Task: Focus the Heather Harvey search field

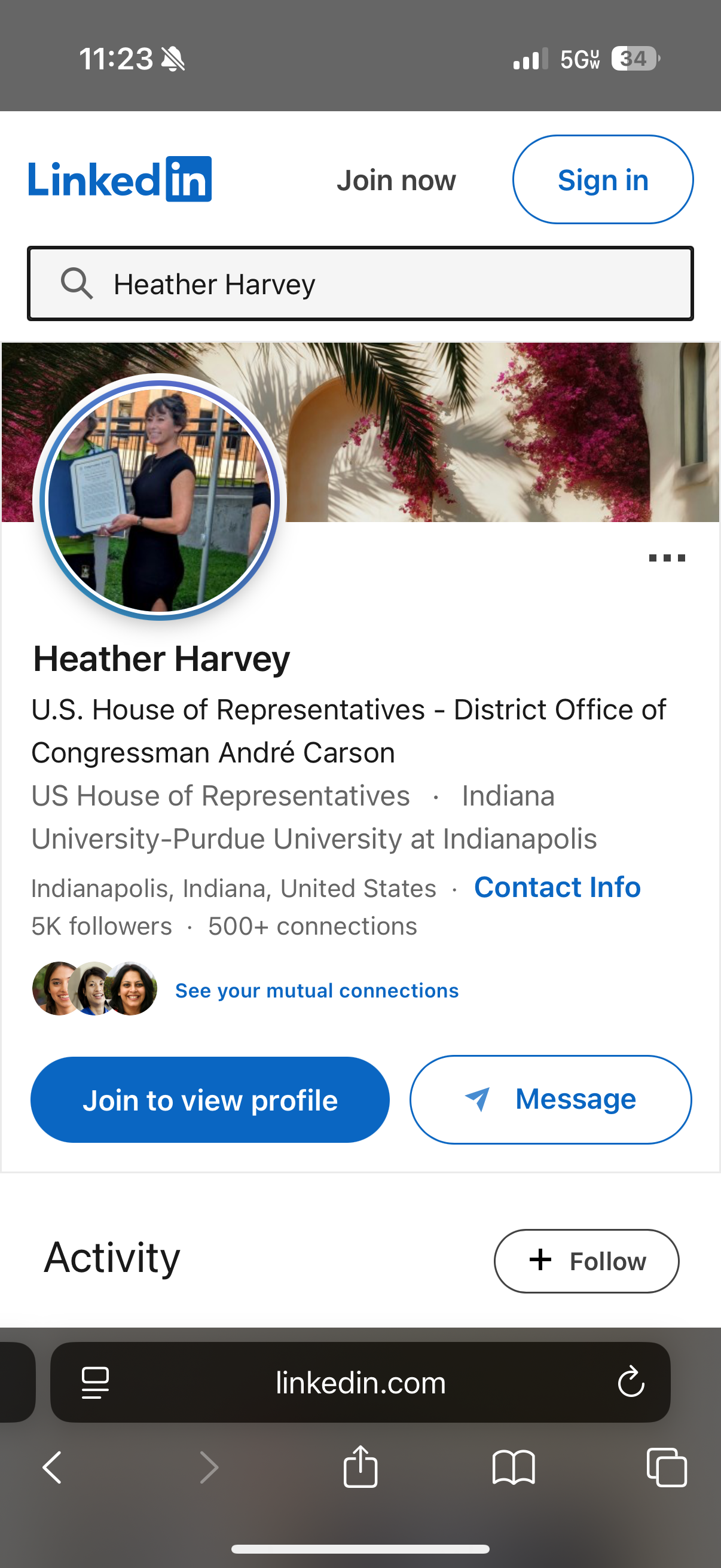Action: (360, 283)
